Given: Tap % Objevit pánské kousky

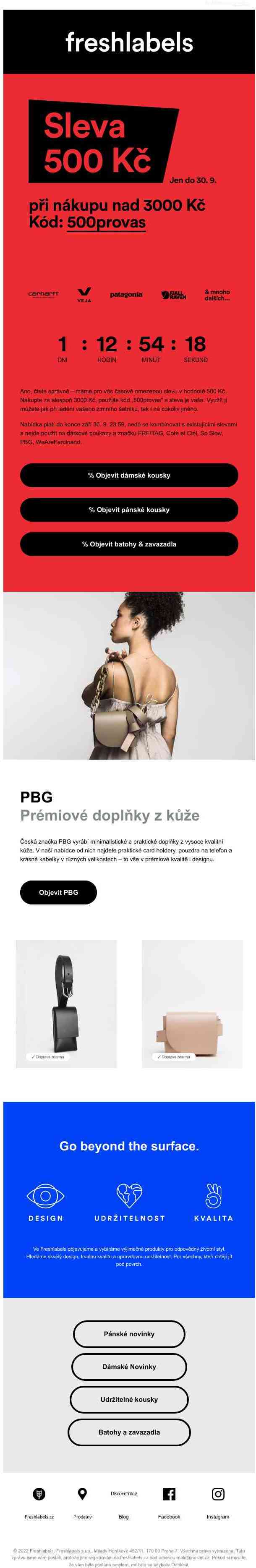Looking at the screenshot, I should 129,510.
